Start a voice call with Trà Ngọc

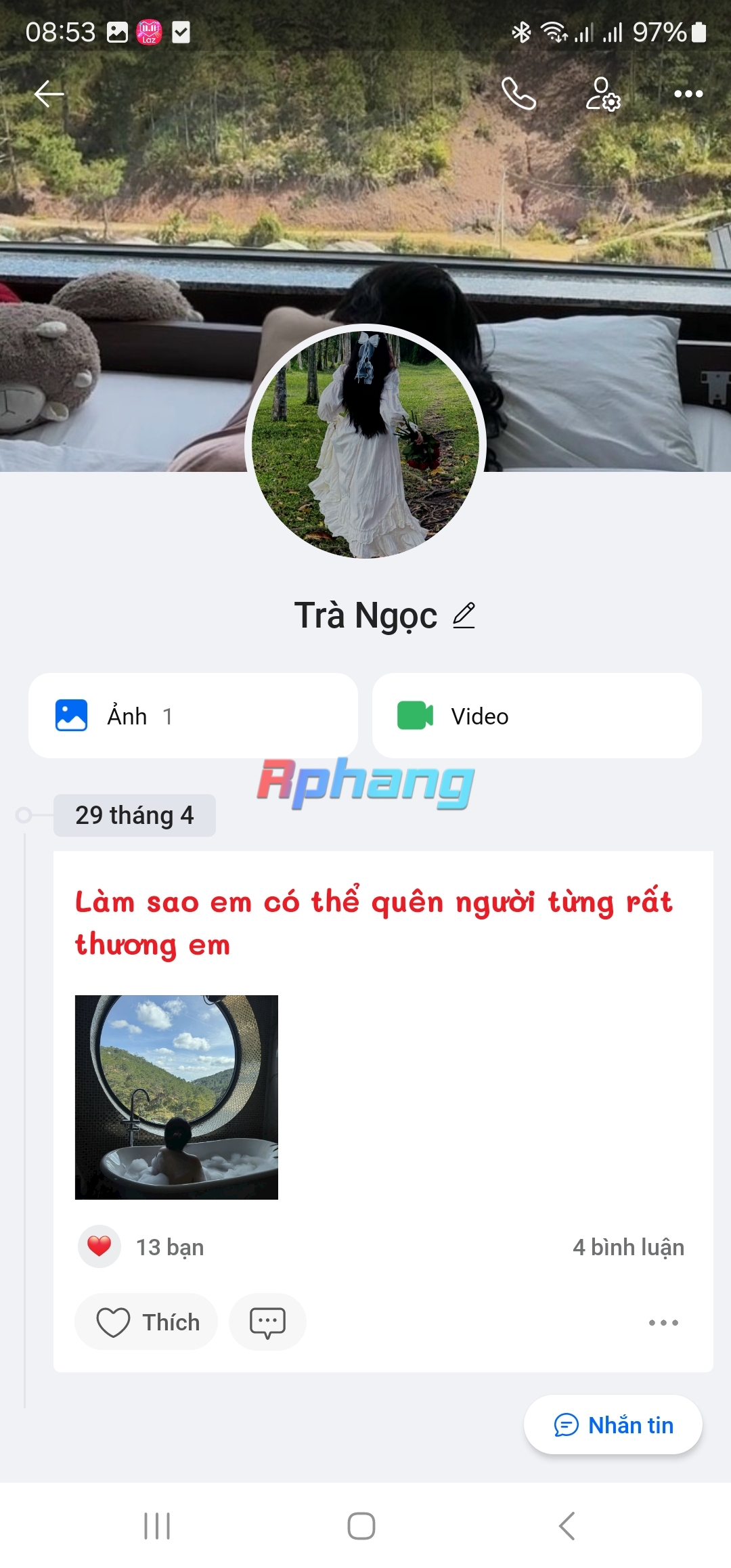coord(518,93)
